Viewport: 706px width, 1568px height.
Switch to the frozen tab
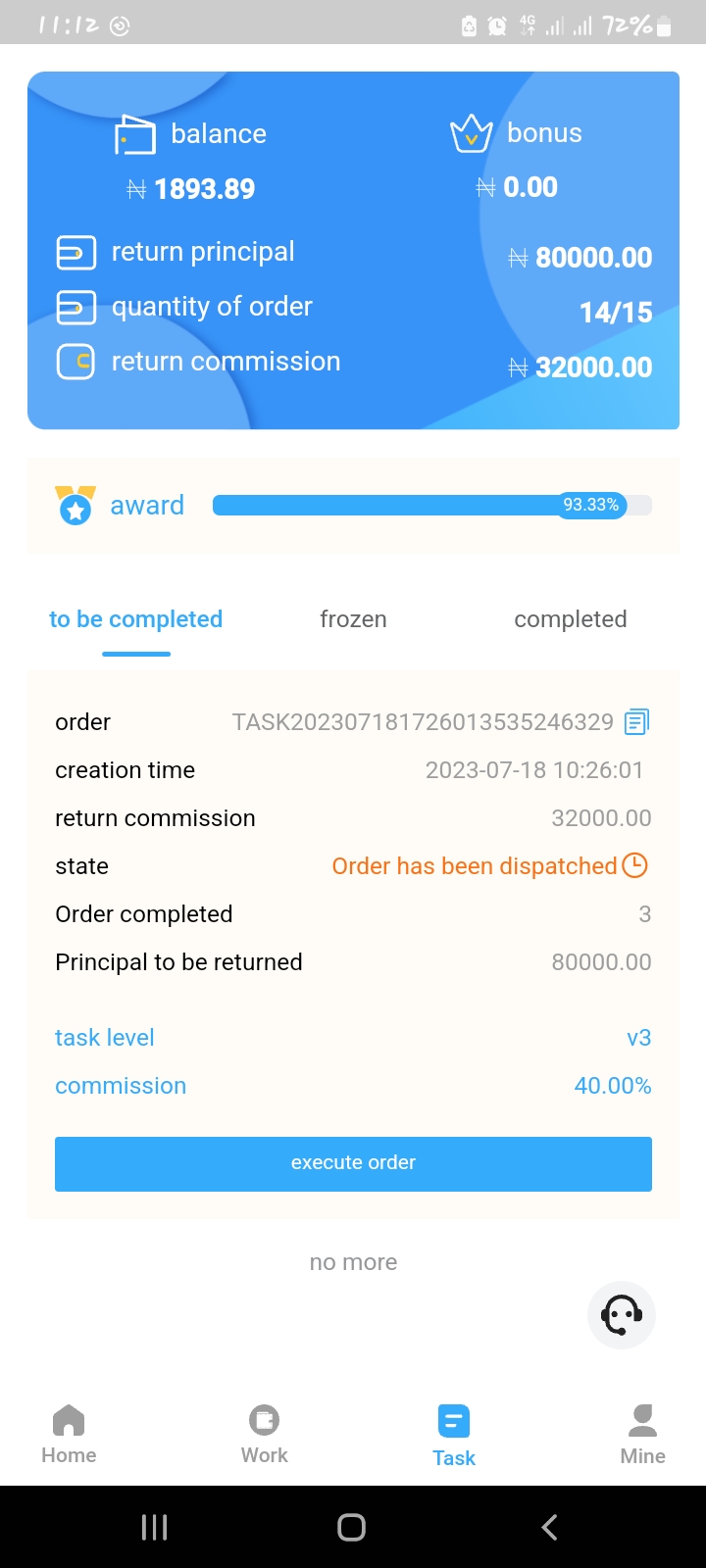353,619
